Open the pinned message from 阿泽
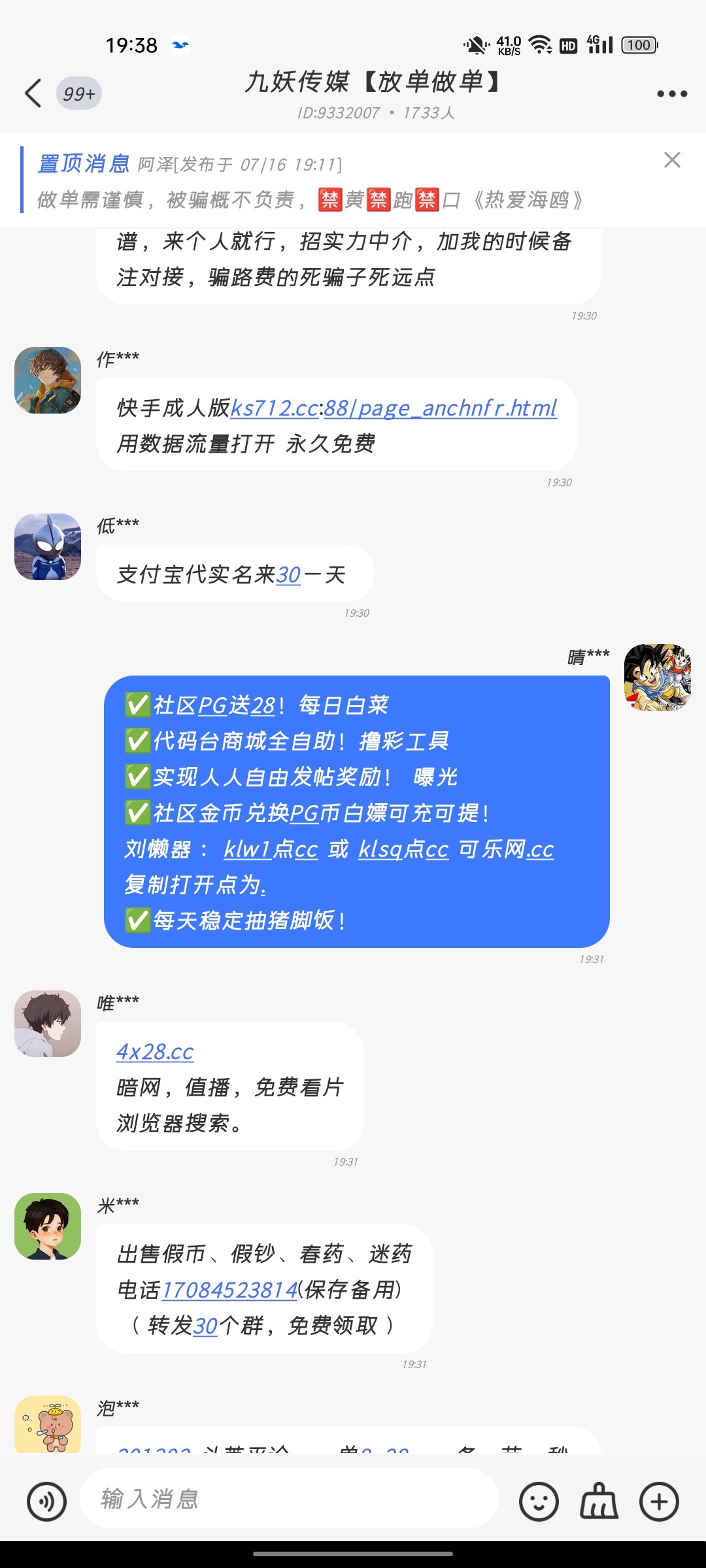This screenshot has height=1568, width=706. (x=327, y=181)
